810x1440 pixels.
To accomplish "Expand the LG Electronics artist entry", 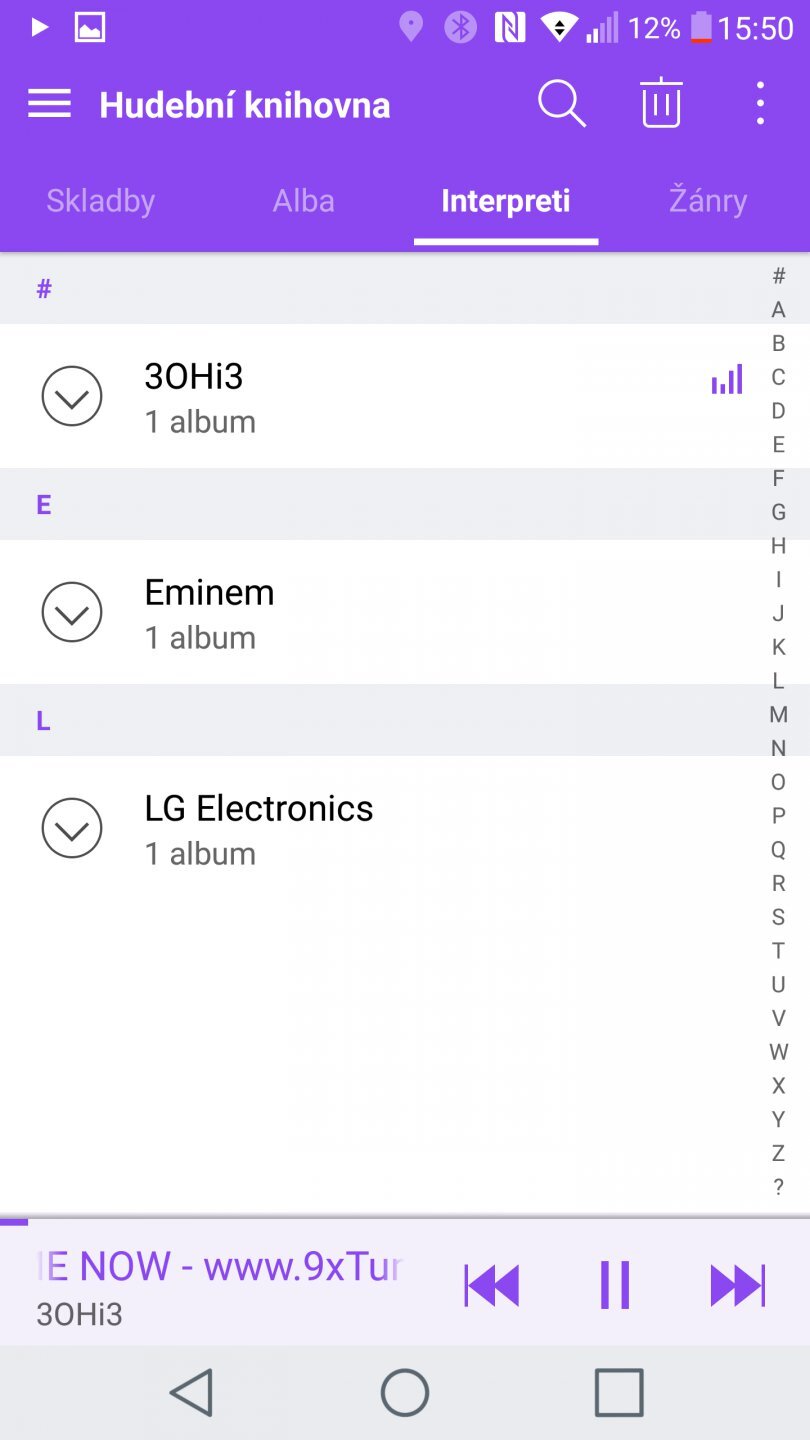I will tap(72, 828).
